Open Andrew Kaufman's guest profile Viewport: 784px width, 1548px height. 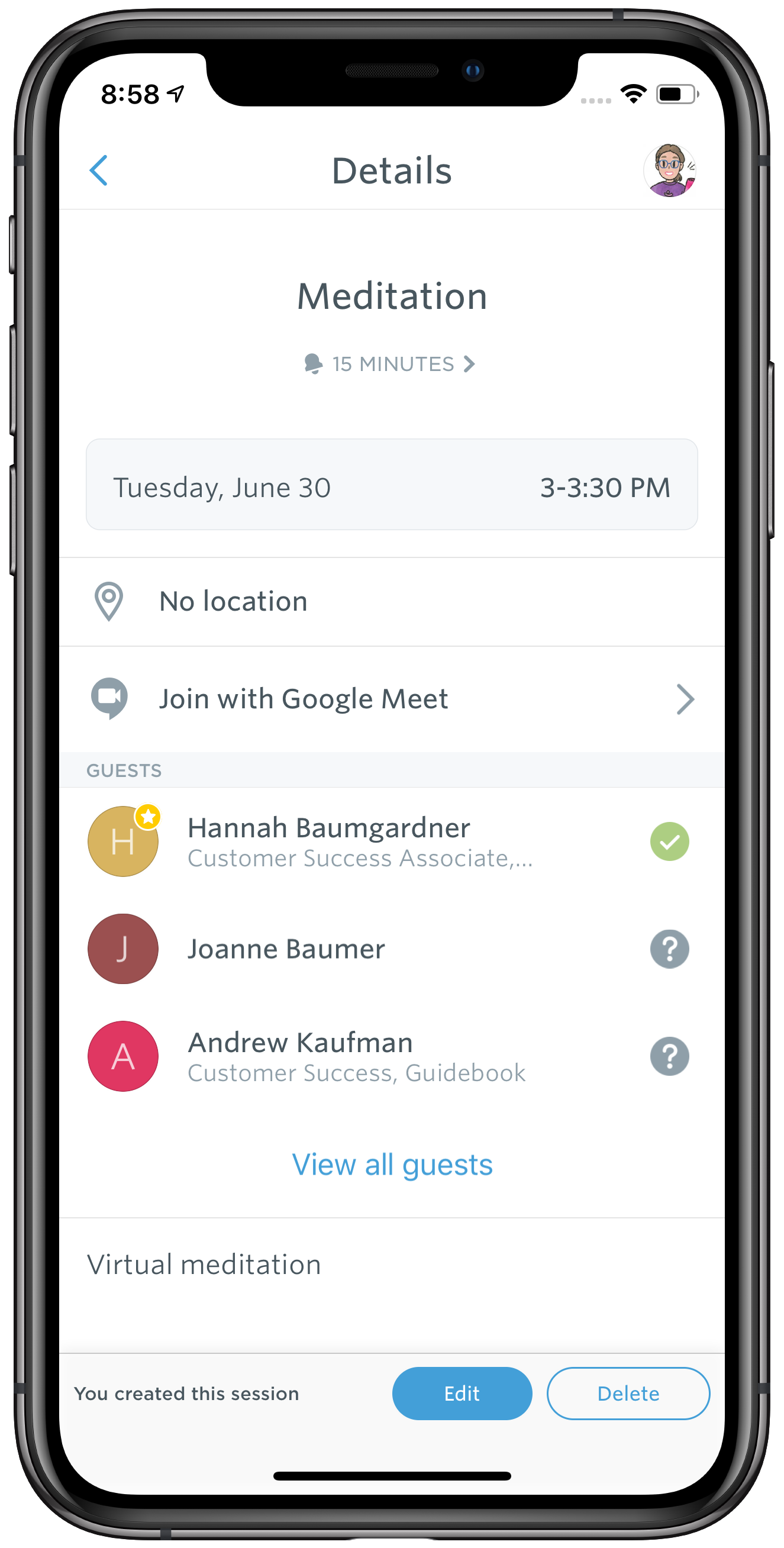[301, 1056]
